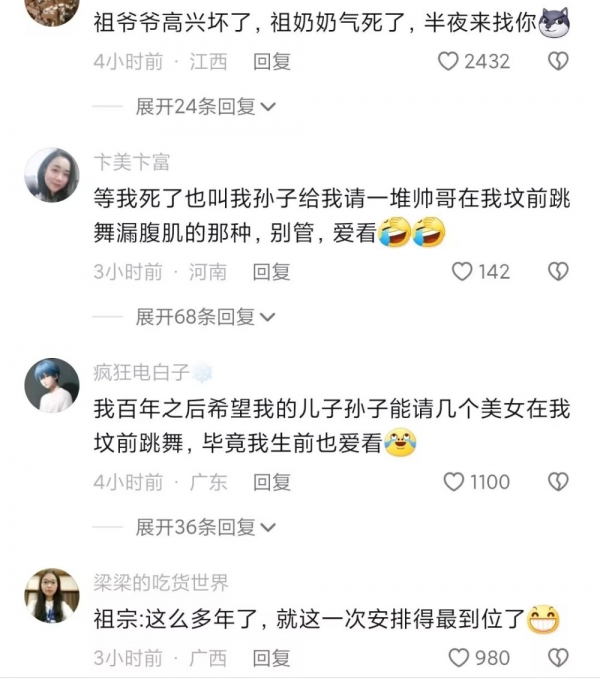View the username 卡美卡富
The width and height of the screenshot is (600, 686).
point(132,161)
